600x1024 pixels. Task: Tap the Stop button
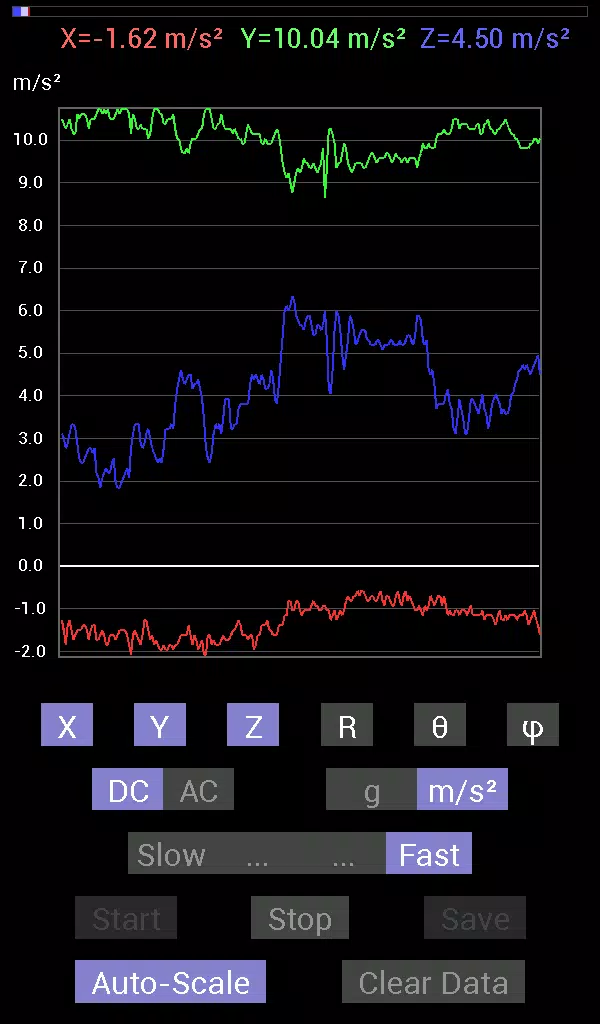300,918
